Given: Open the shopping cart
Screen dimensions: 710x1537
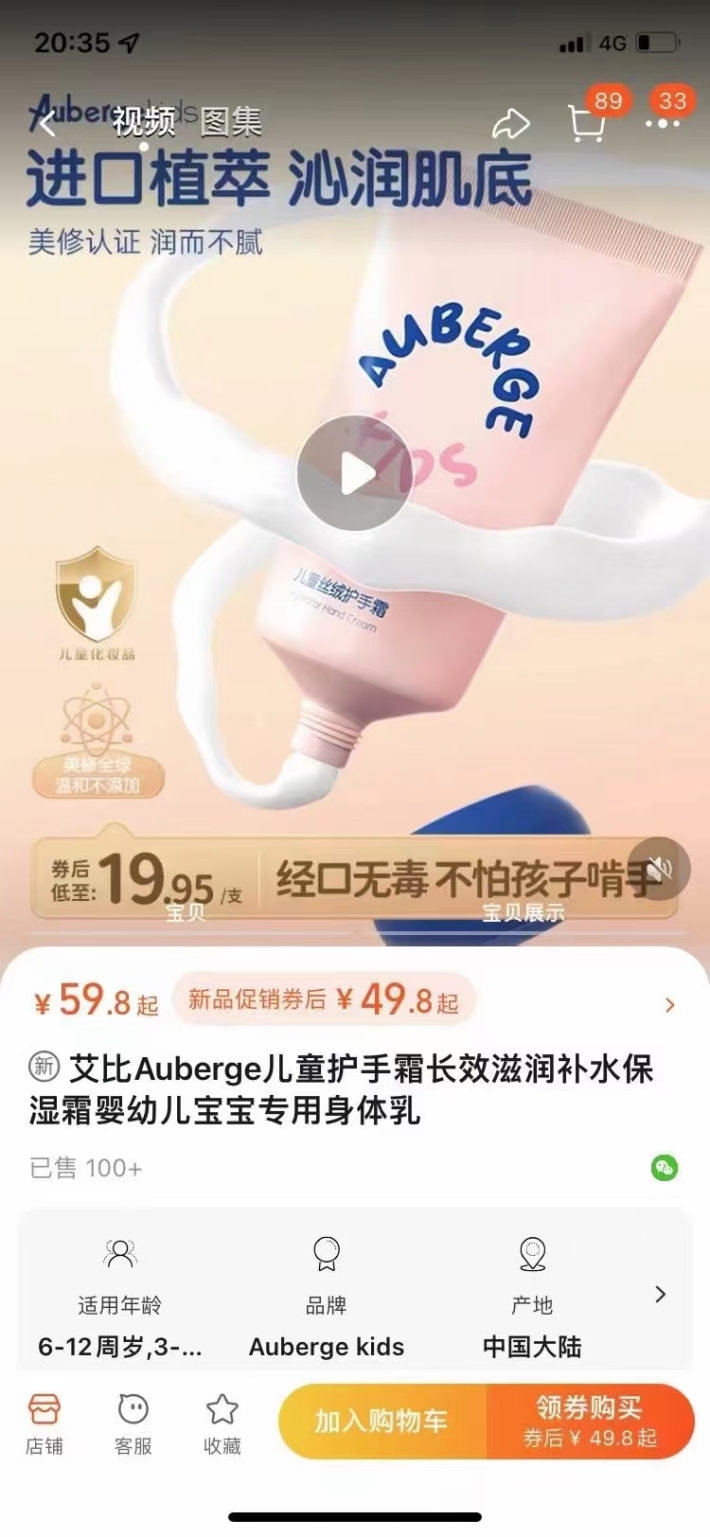Looking at the screenshot, I should 586,124.
